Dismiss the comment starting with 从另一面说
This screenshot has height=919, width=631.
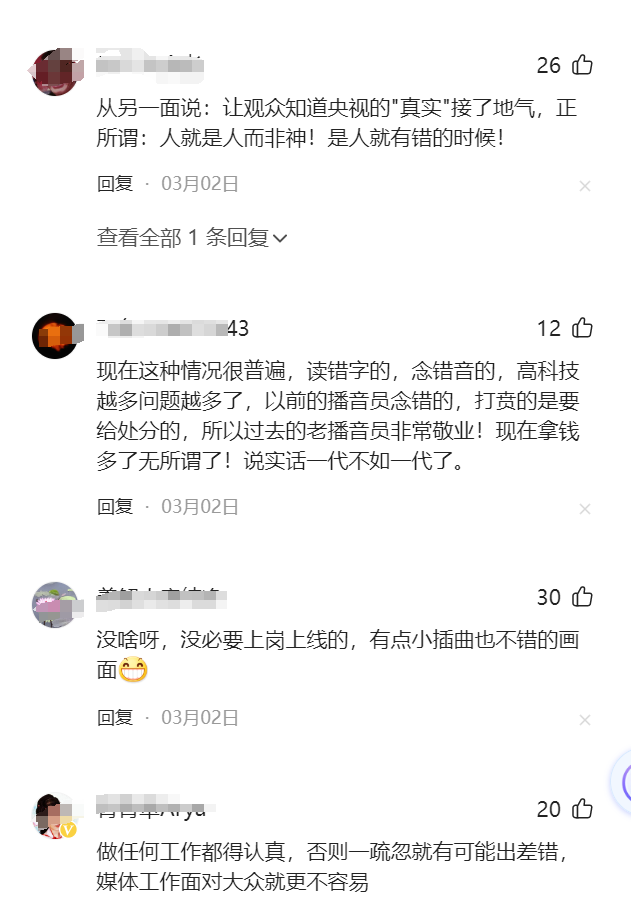tap(585, 186)
